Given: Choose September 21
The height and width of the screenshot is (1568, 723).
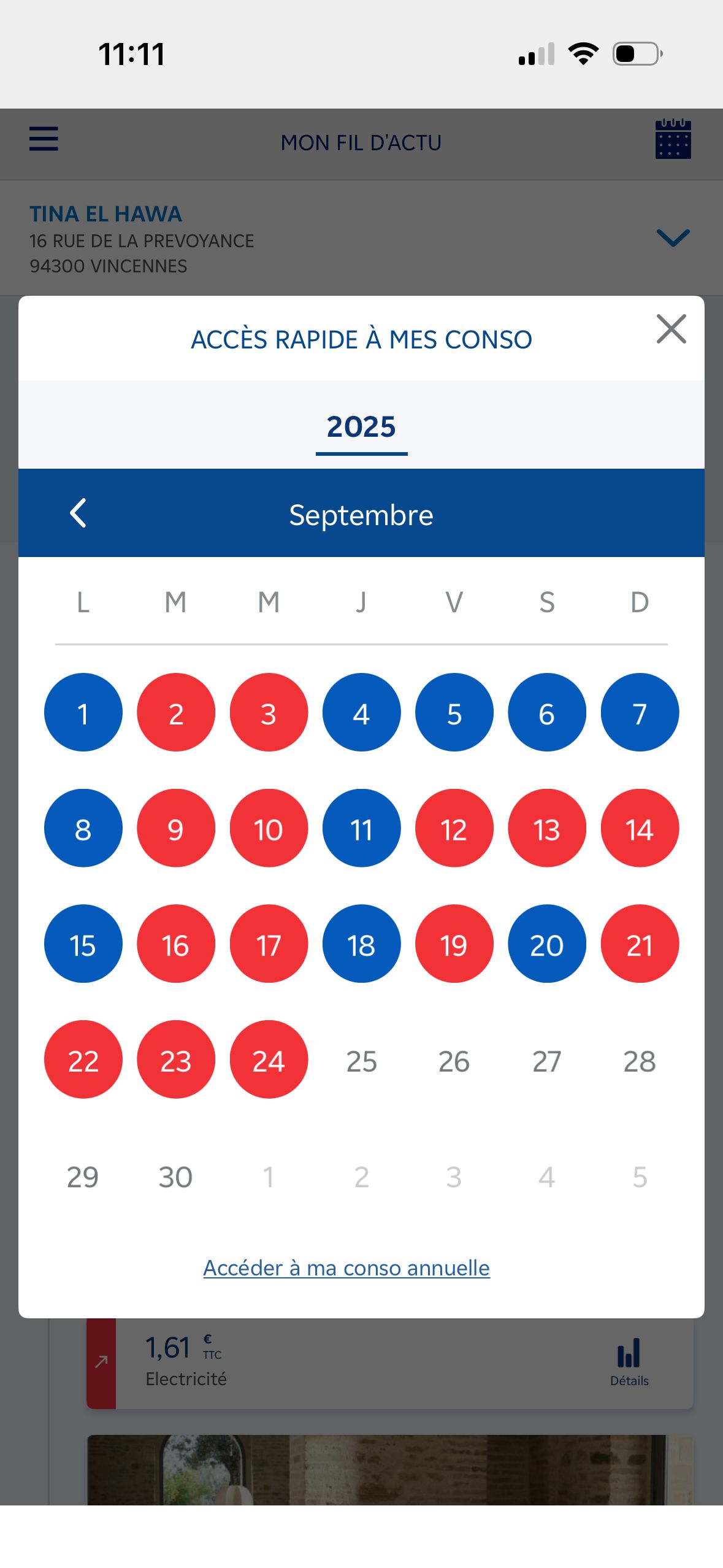Looking at the screenshot, I should pos(640,944).
